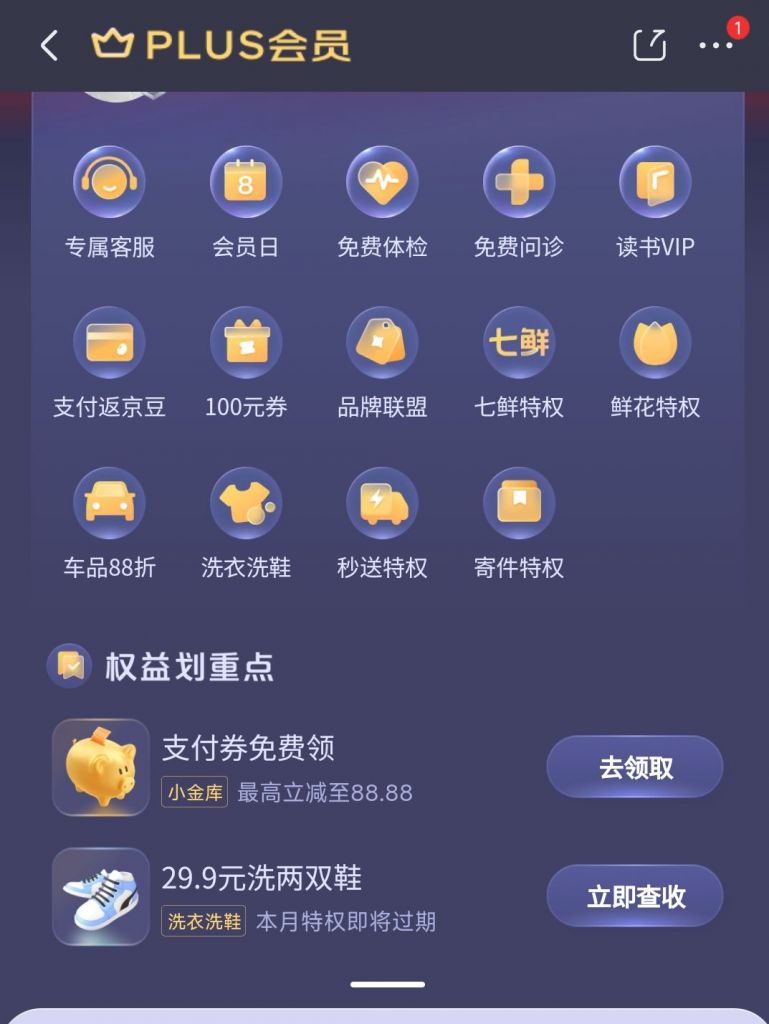Select the 寄件特权 shipping privilege icon

pos(518,503)
